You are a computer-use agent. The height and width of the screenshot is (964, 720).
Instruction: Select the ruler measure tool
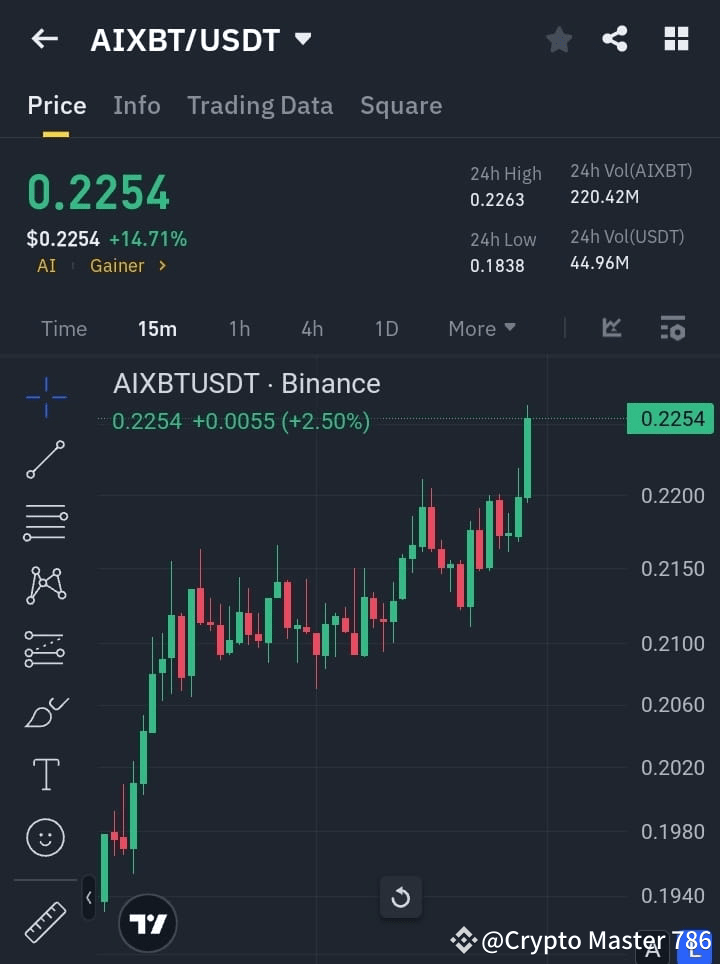pyautogui.click(x=45, y=922)
